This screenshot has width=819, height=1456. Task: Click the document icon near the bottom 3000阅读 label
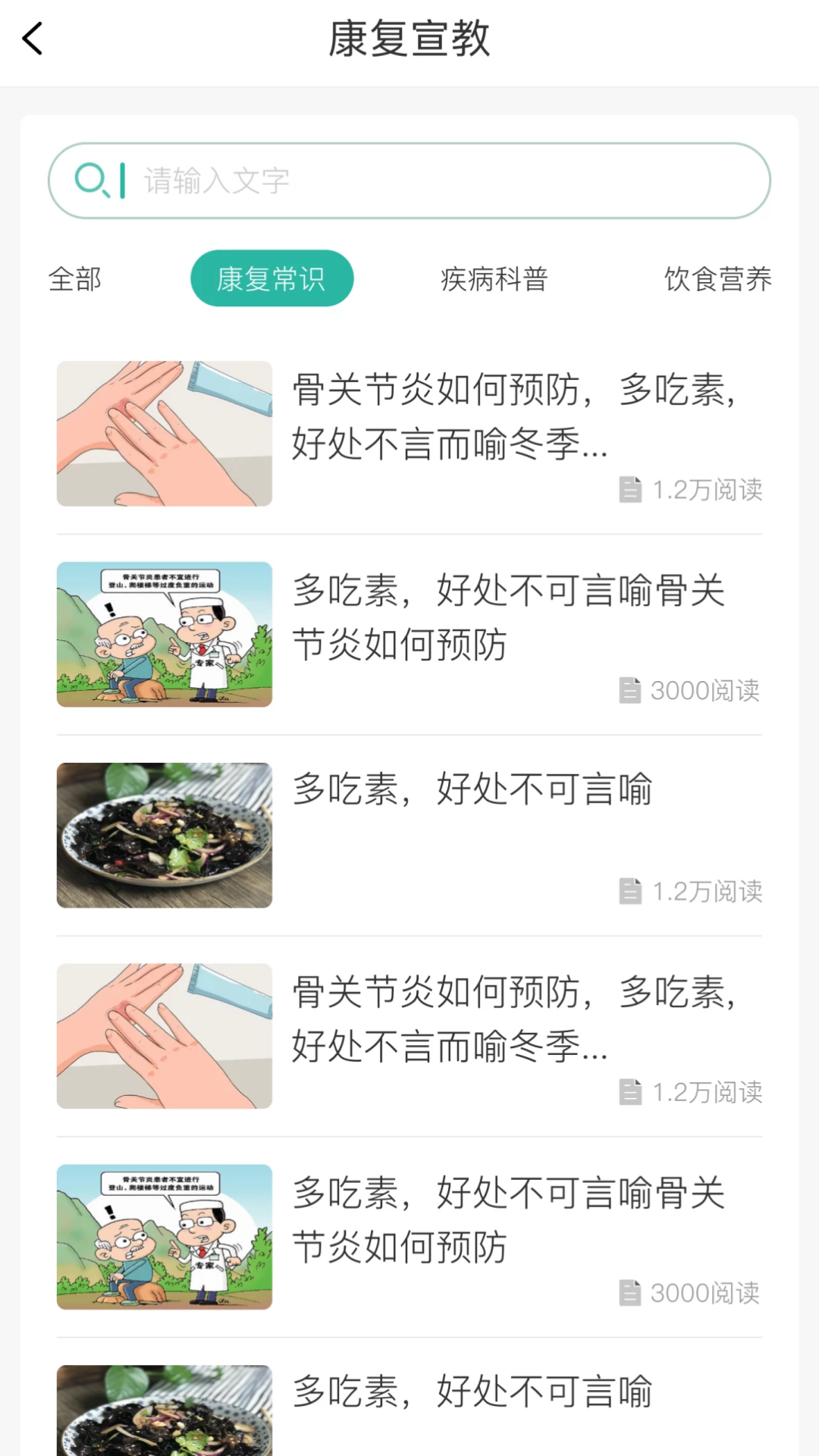pos(632,1293)
